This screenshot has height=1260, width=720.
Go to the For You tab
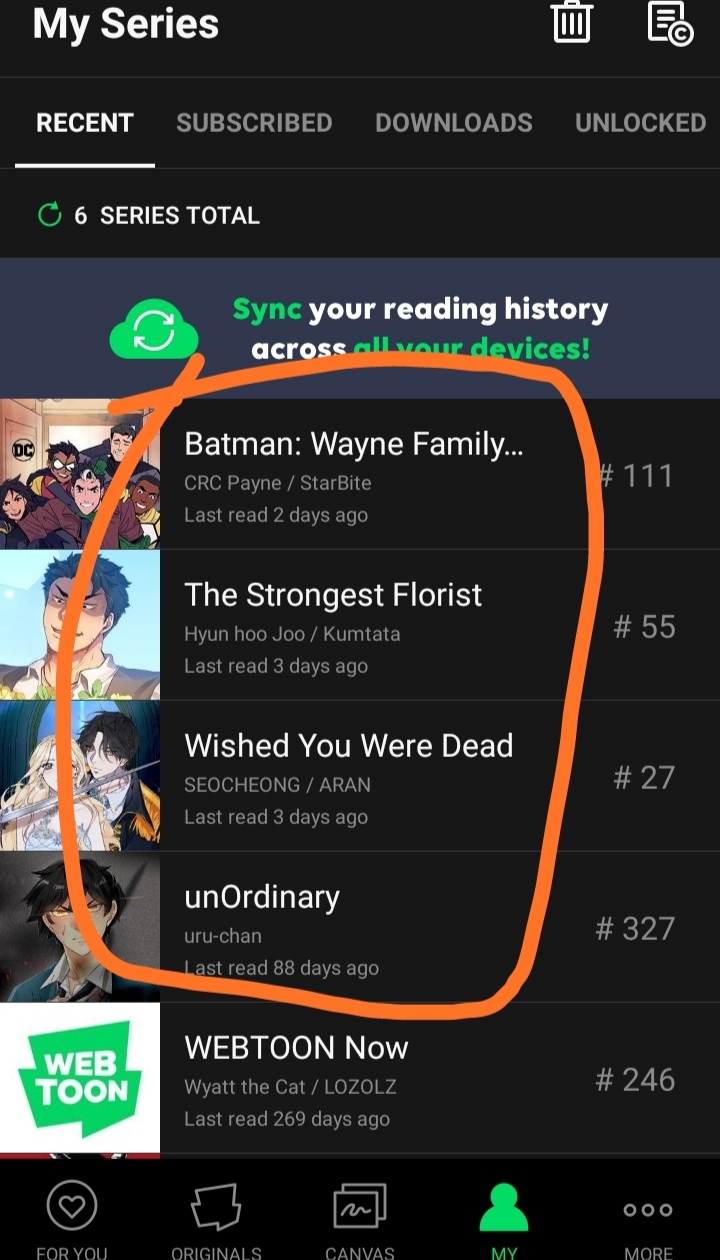pyautogui.click(x=72, y=1217)
